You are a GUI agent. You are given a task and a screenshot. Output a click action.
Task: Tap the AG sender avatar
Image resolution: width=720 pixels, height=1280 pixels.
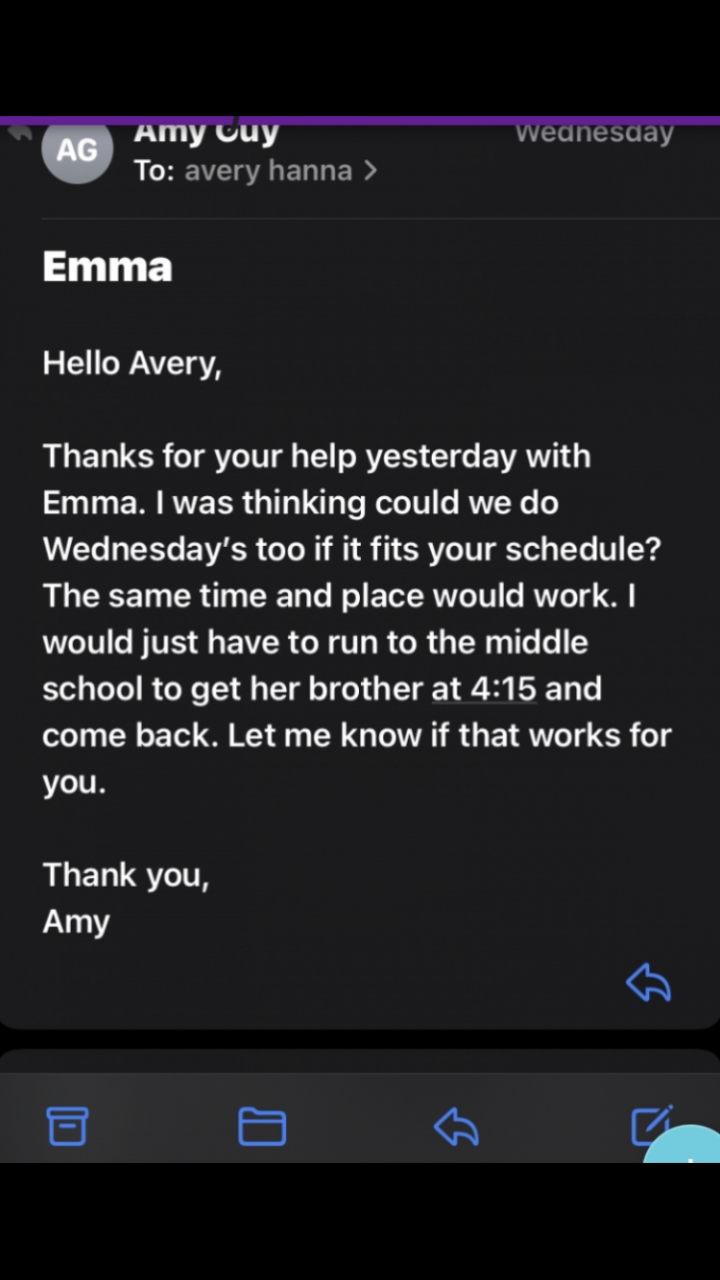77,150
